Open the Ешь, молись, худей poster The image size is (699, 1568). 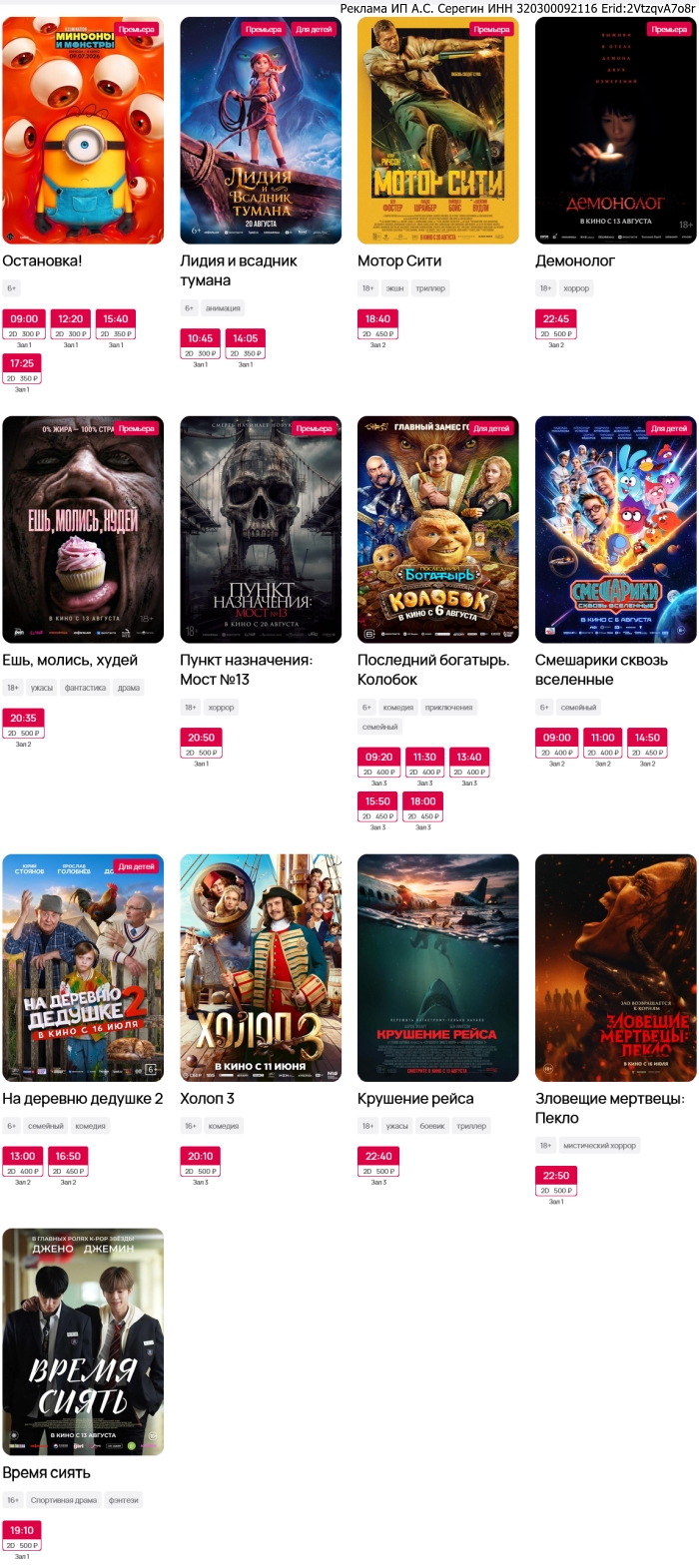[83, 529]
